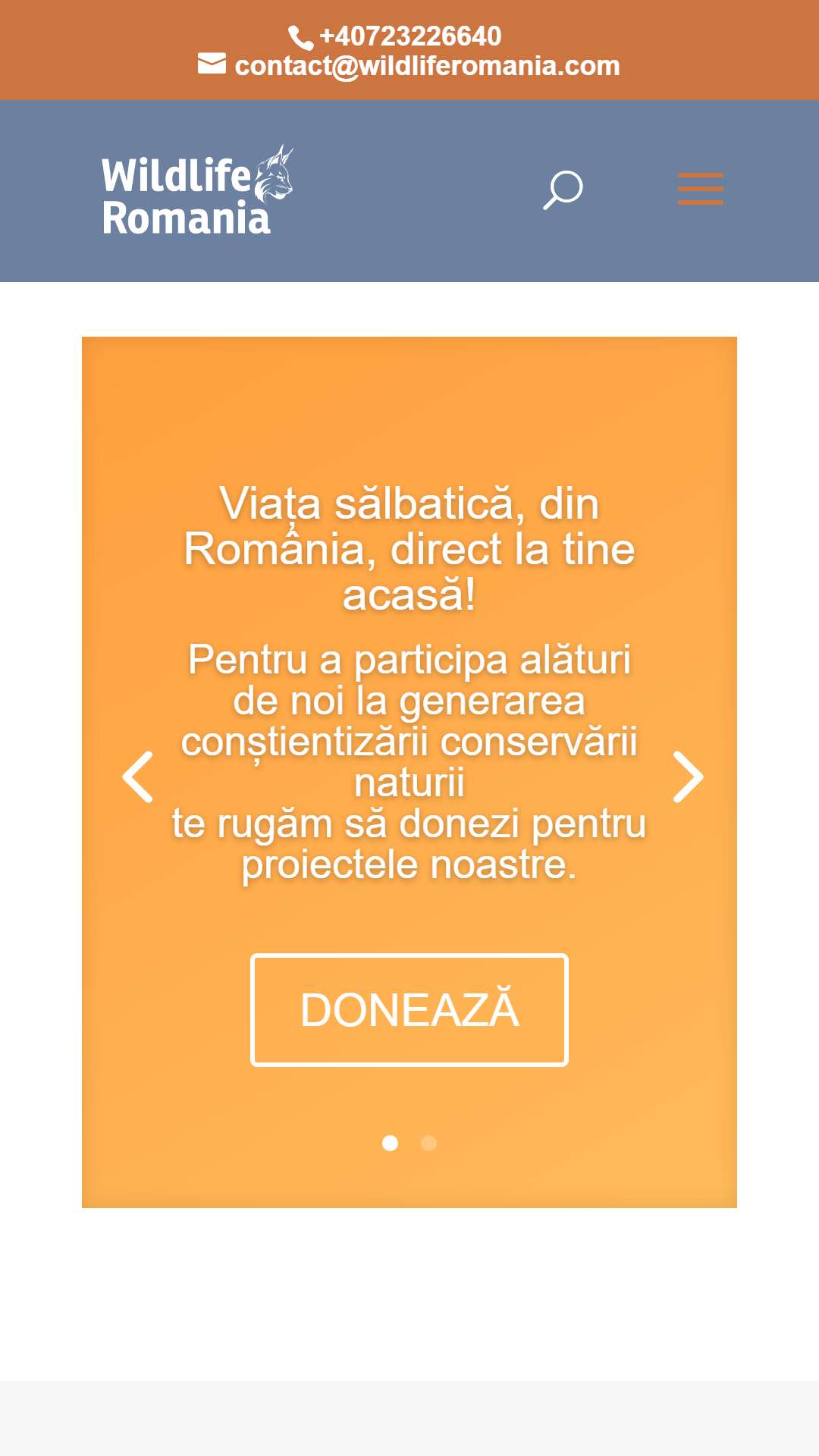Viewport: 819px width, 1456px height.
Task: Select the first slider dot
Action: pos(391,1143)
